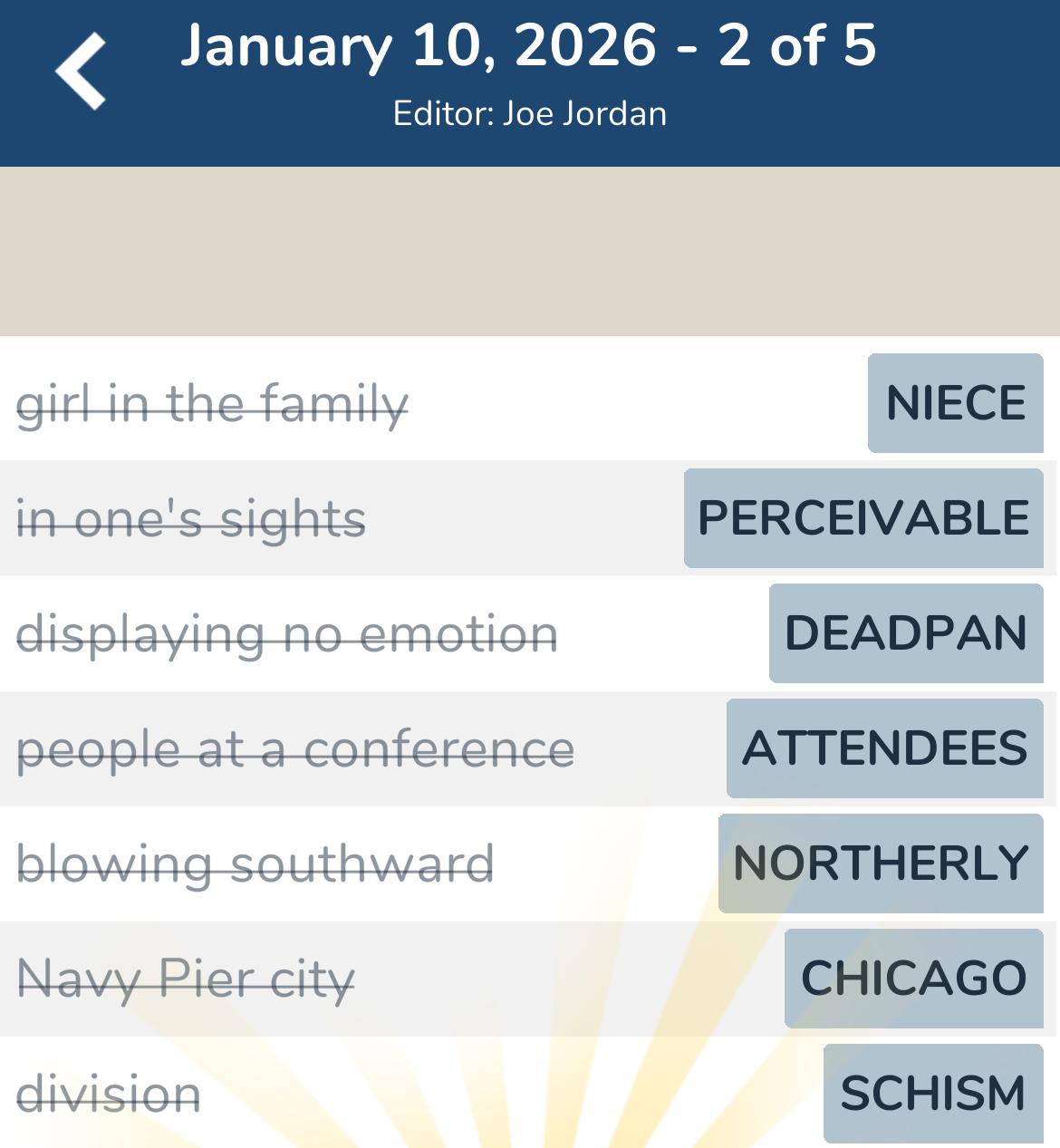
Task: Select the 'Navy Pier city' clue
Action: (x=185, y=978)
